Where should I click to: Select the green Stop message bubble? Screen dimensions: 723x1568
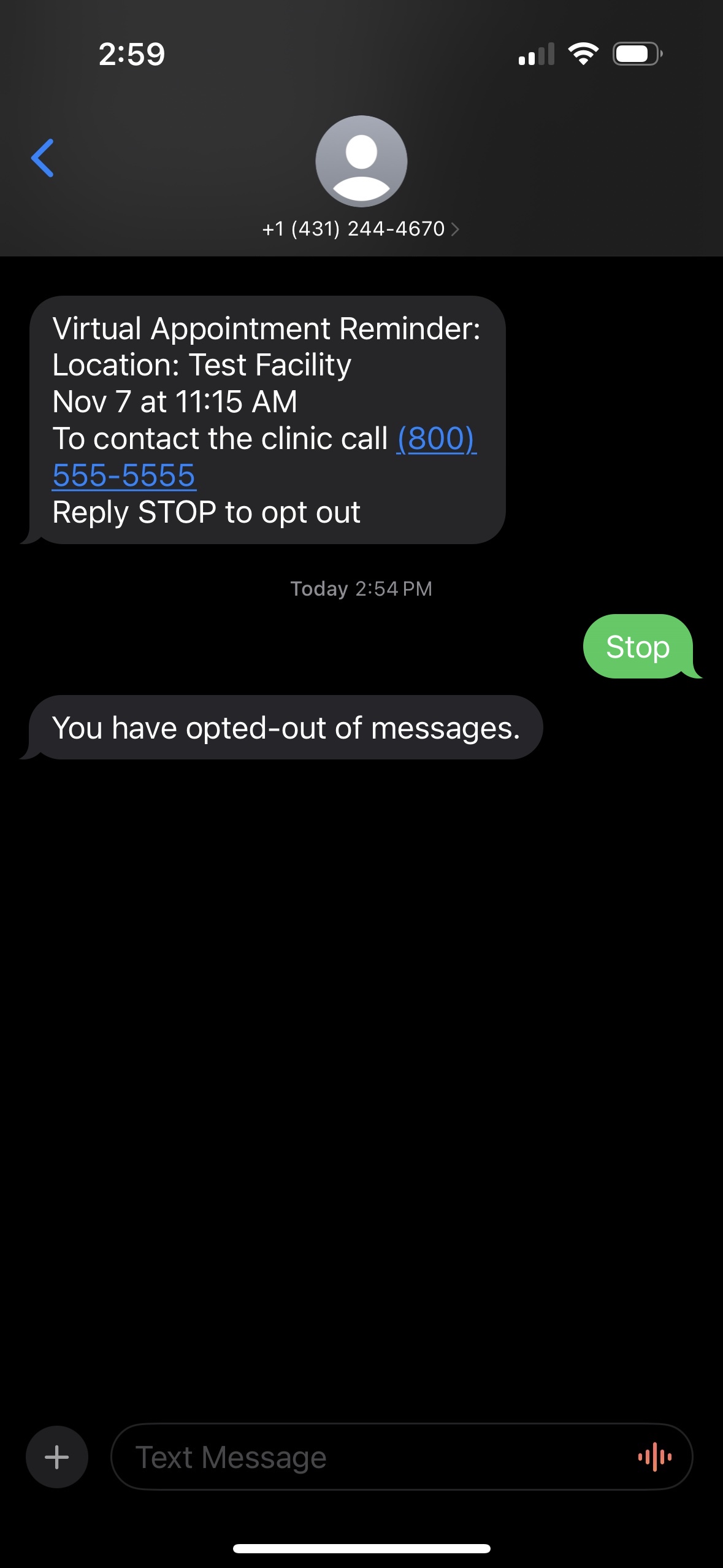638,647
